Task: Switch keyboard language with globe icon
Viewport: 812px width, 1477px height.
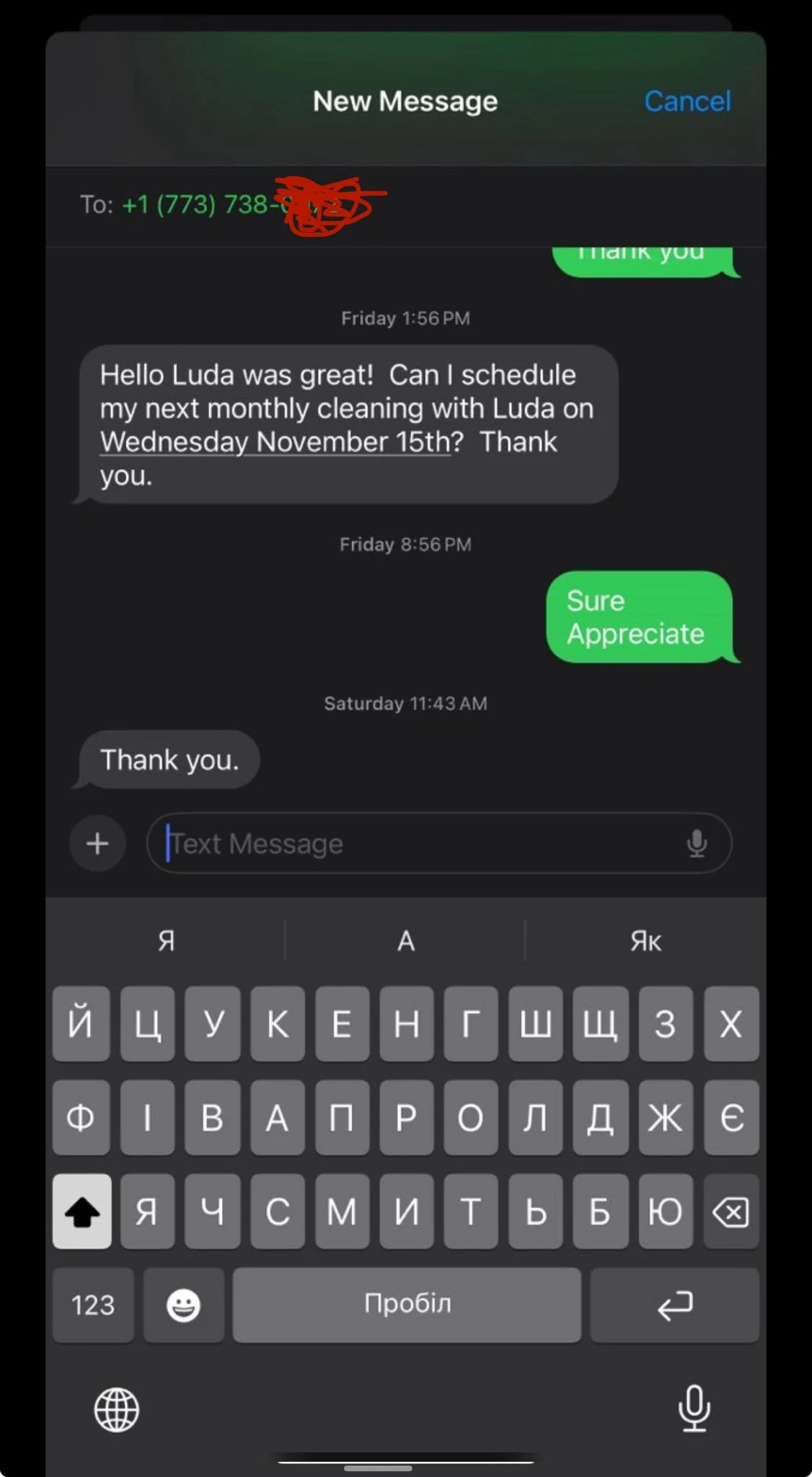Action: pyautogui.click(x=117, y=1409)
